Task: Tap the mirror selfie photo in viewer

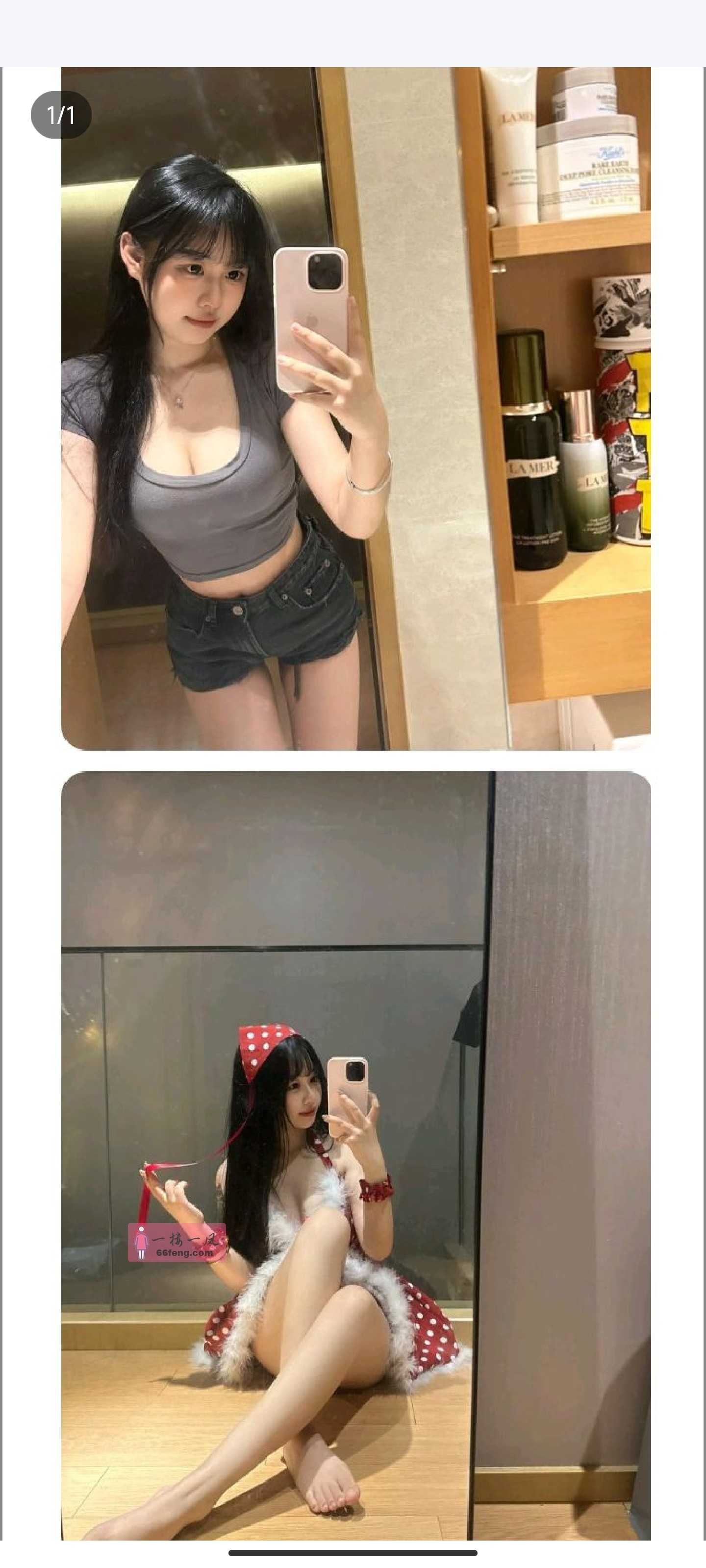Action: [356, 408]
